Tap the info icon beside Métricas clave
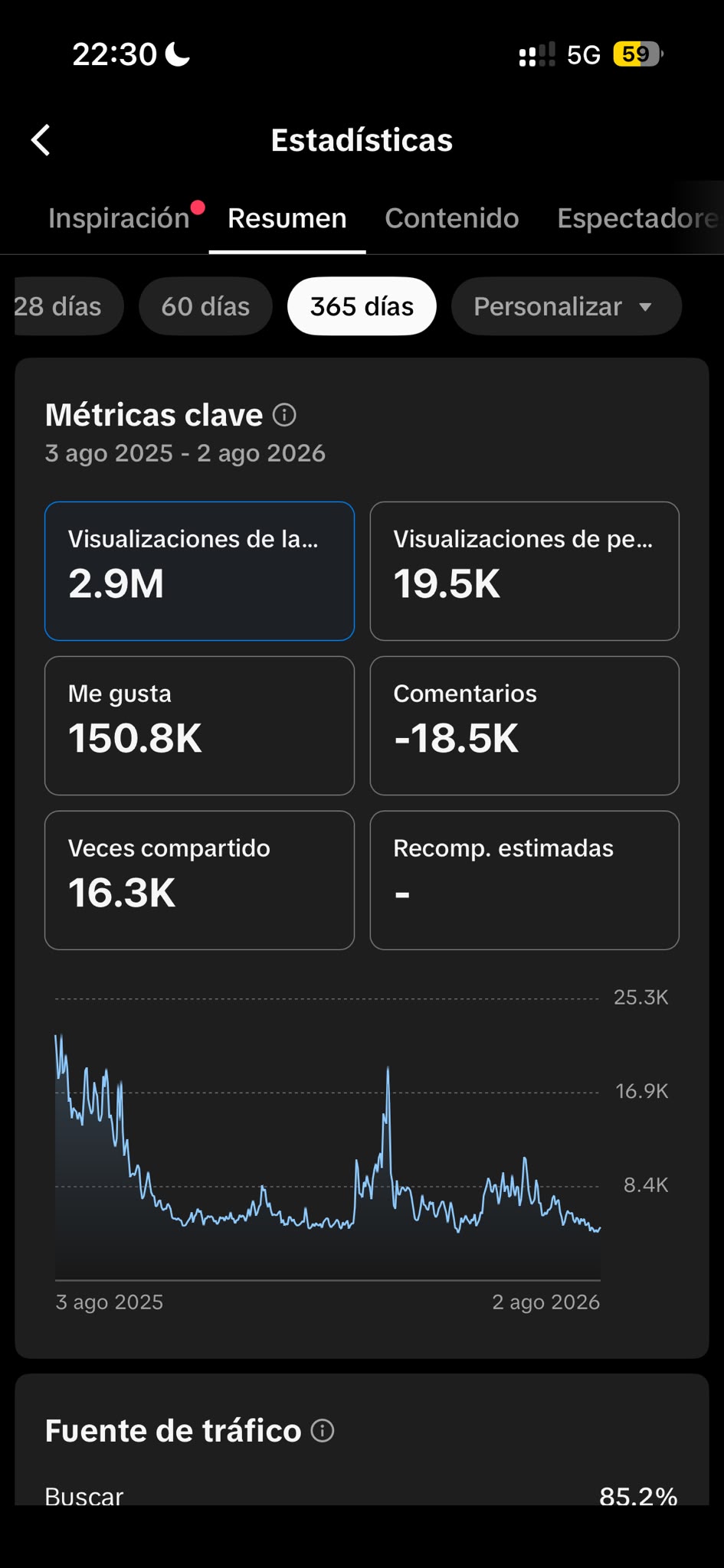Image resolution: width=724 pixels, height=1568 pixels. 284,415
